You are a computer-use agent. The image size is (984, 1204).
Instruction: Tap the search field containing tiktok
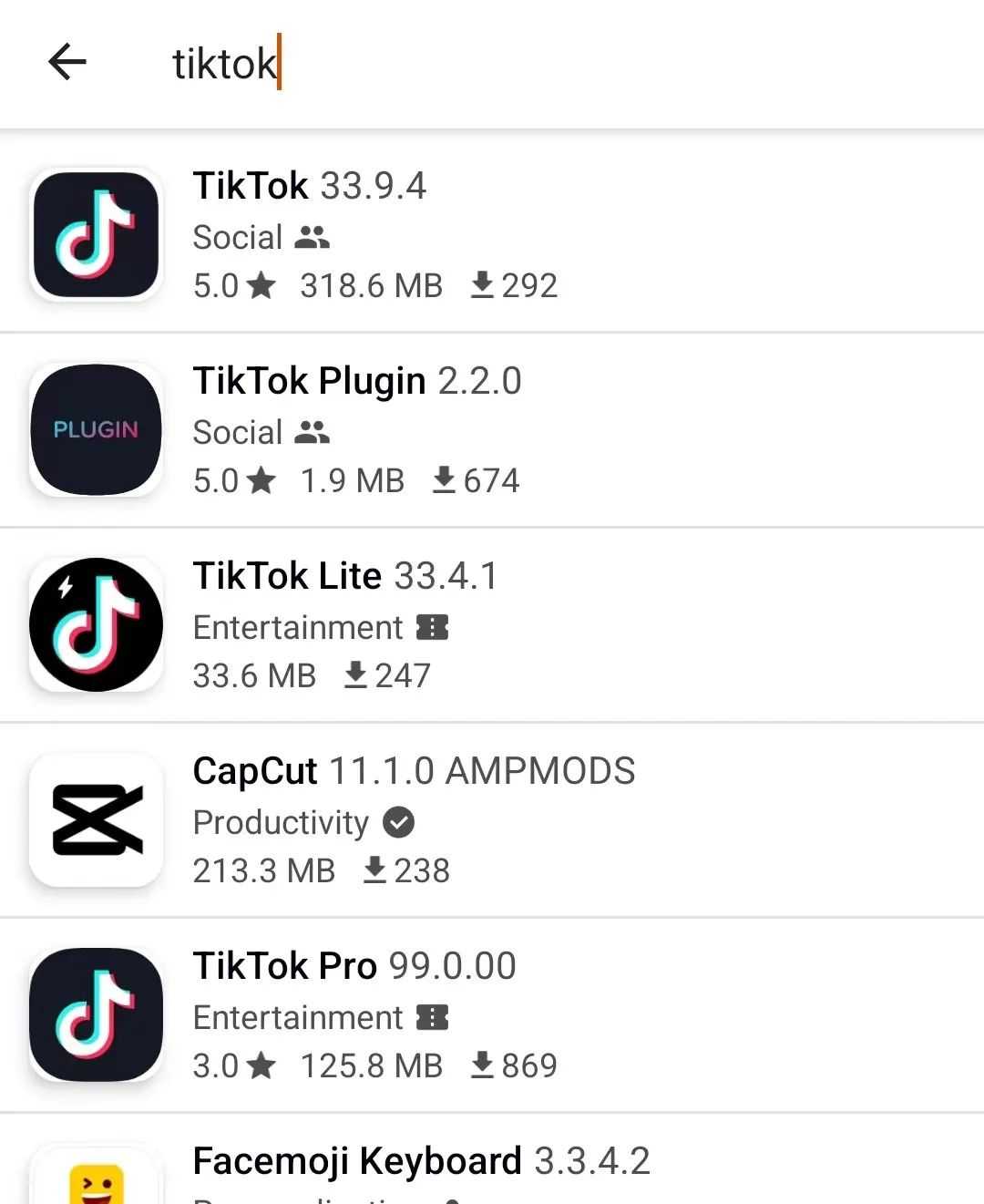click(x=547, y=64)
